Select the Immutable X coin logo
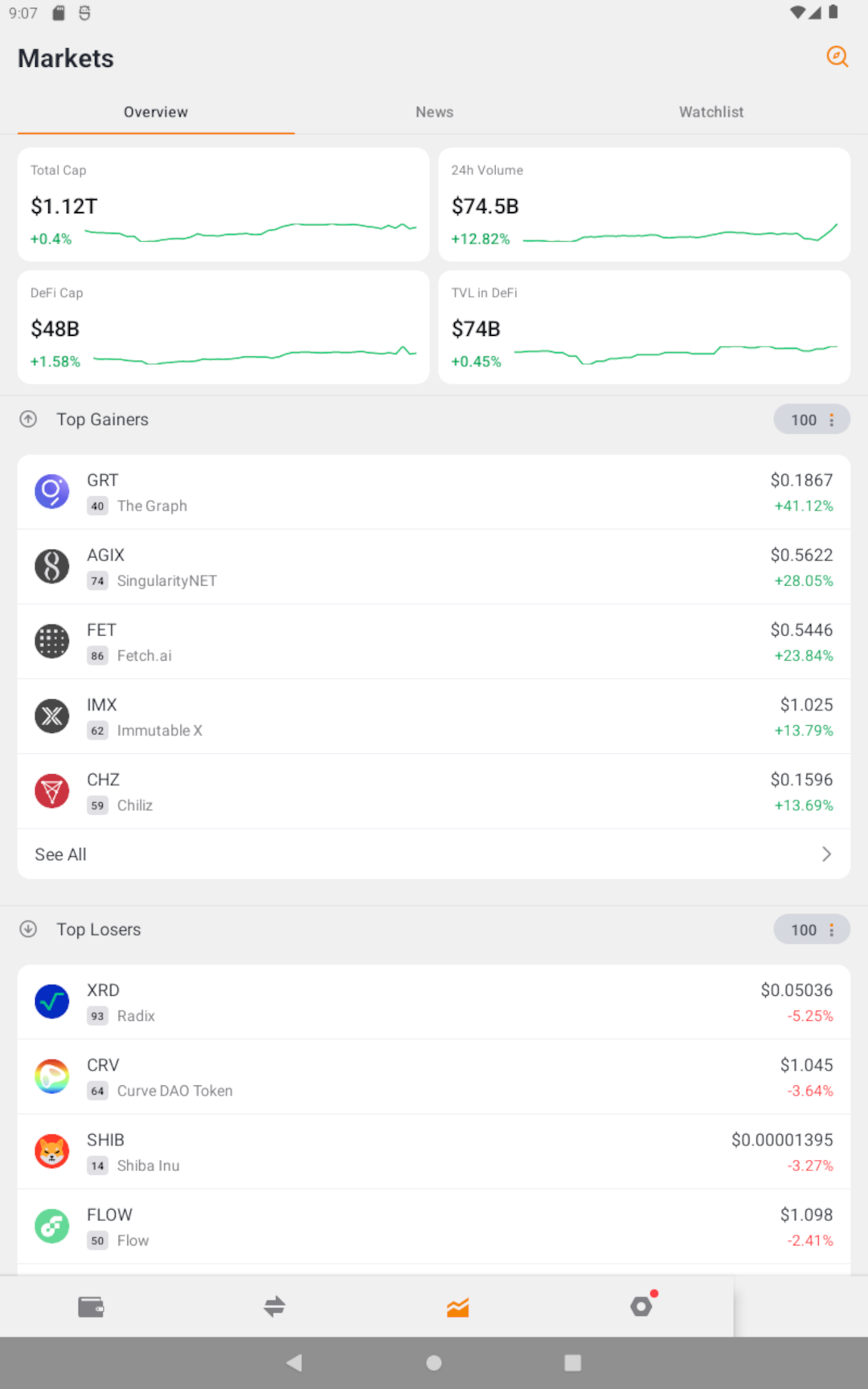 (x=51, y=716)
